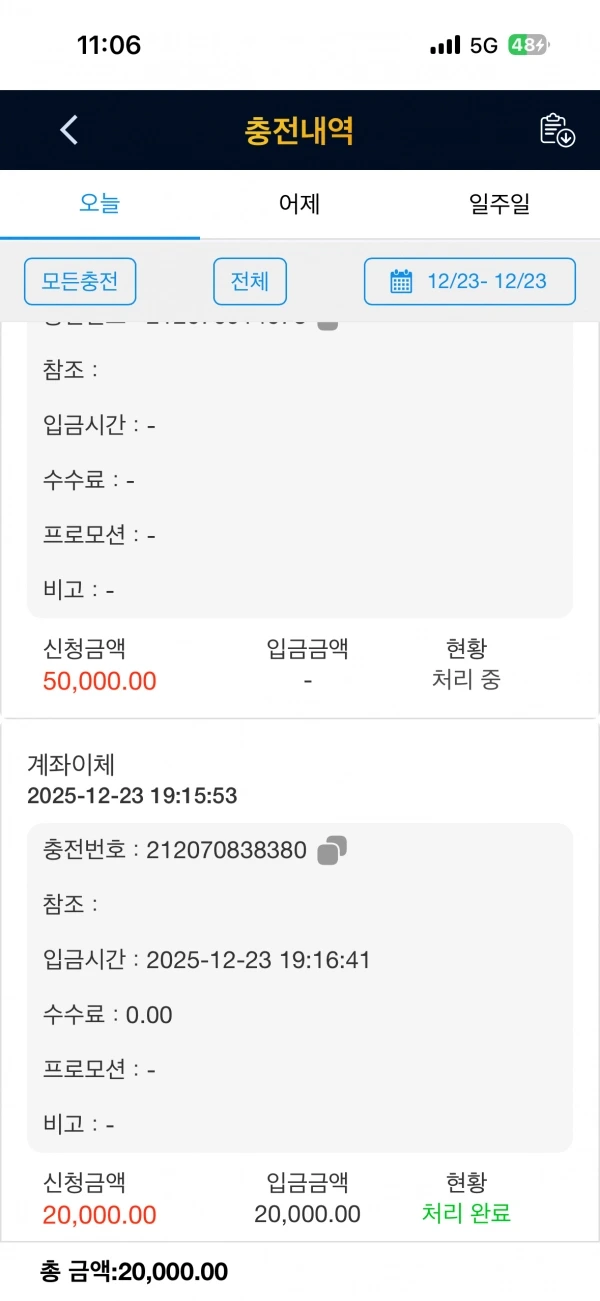Open the download records icon
The height and width of the screenshot is (1301, 600).
click(x=557, y=130)
